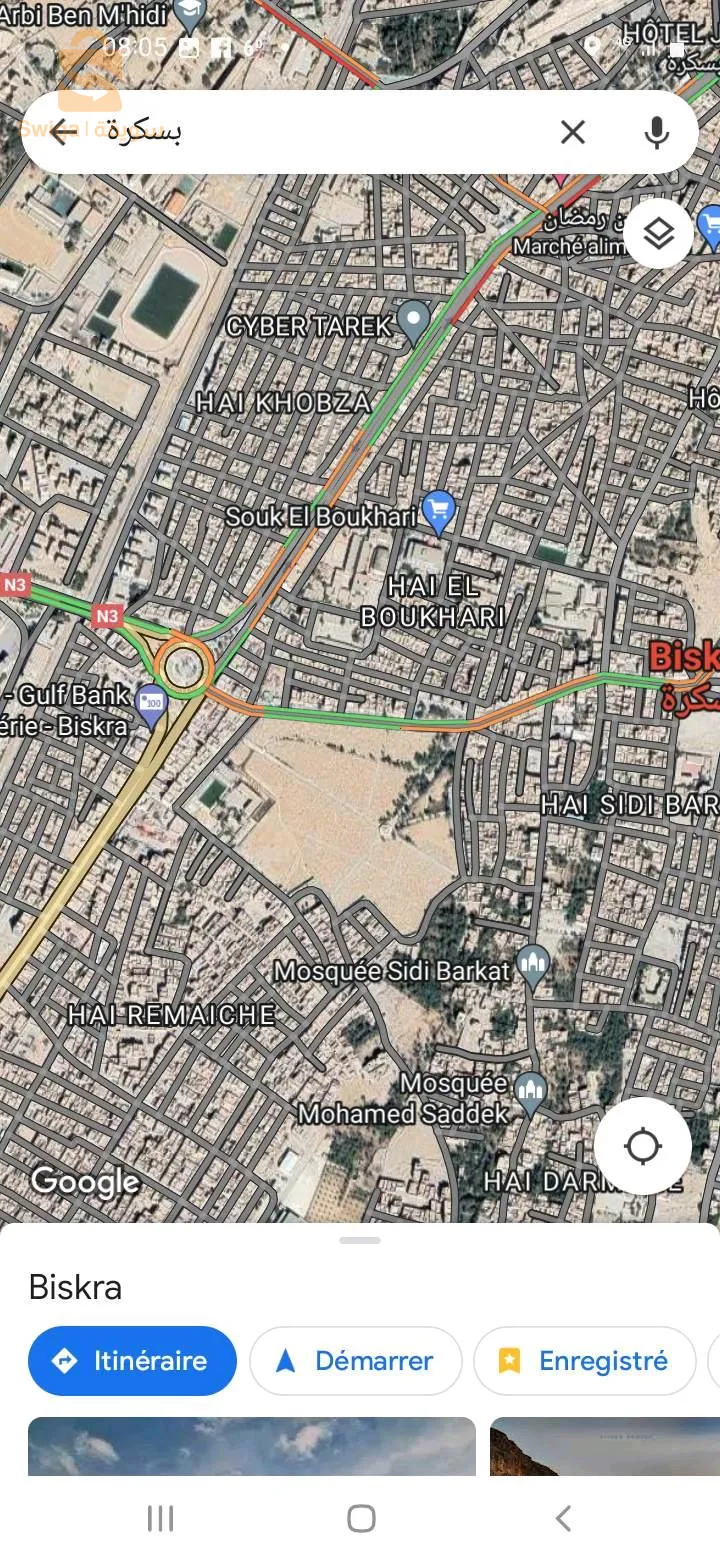Image resolution: width=720 pixels, height=1560 pixels.
Task: Clear the search query with the X
Action: coord(572,131)
